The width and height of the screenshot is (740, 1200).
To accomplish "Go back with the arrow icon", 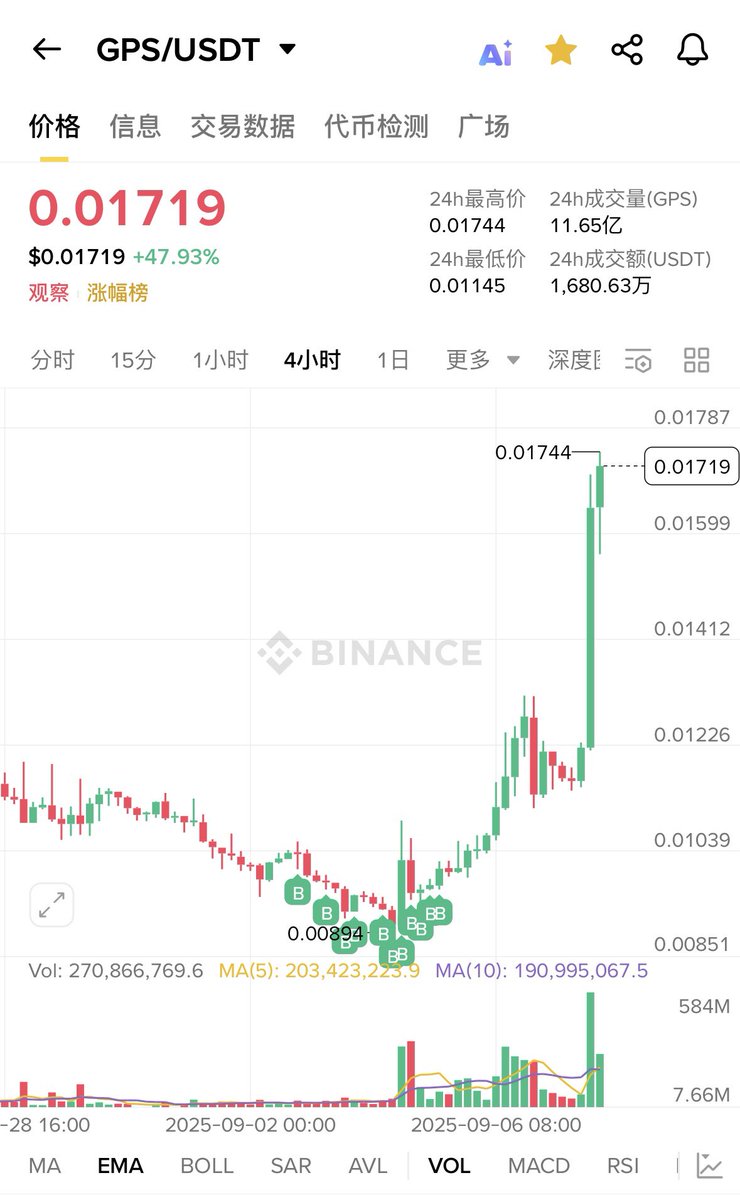I will [47, 49].
